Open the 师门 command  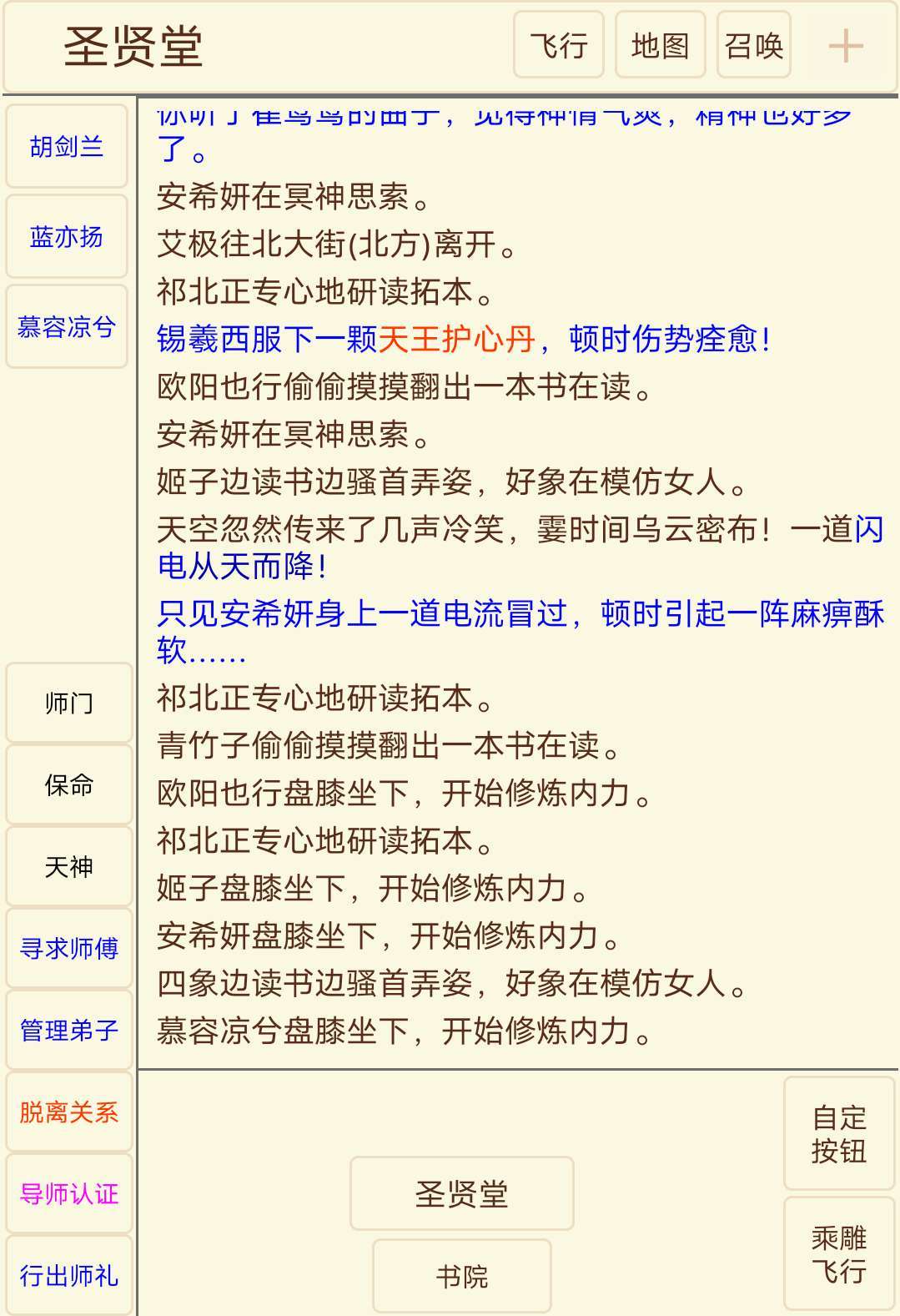pos(69,703)
